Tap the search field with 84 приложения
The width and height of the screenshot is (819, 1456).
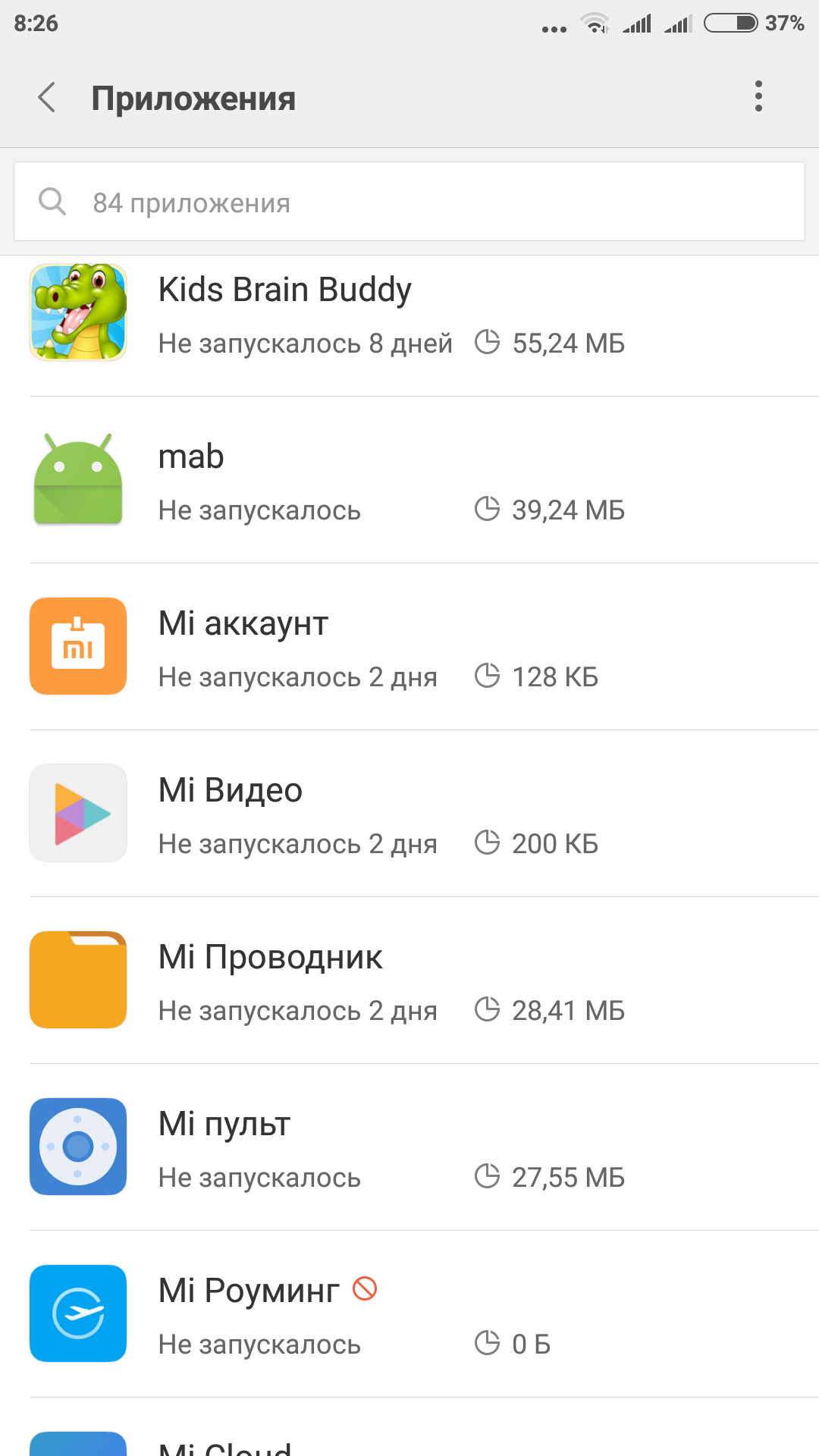click(x=409, y=202)
